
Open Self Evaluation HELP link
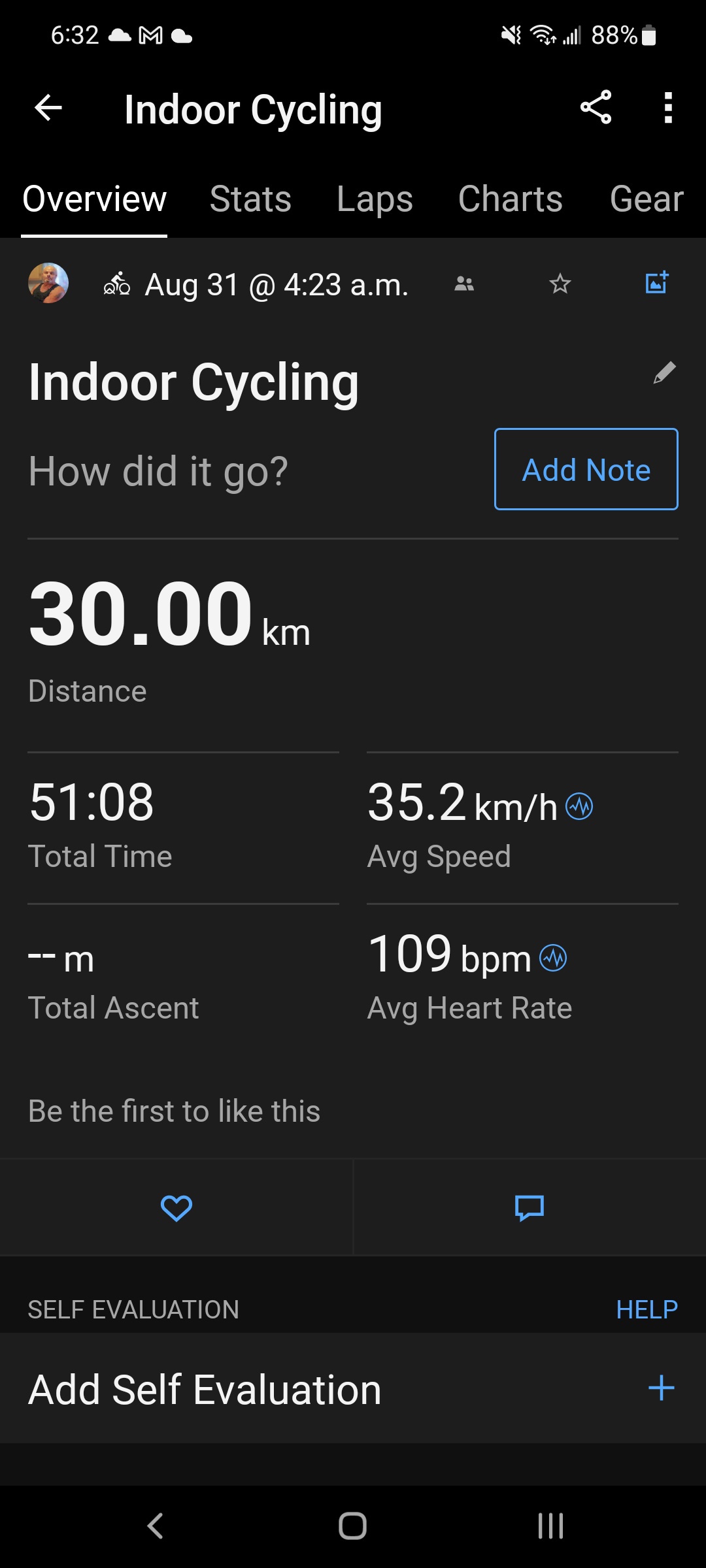[647, 1310]
